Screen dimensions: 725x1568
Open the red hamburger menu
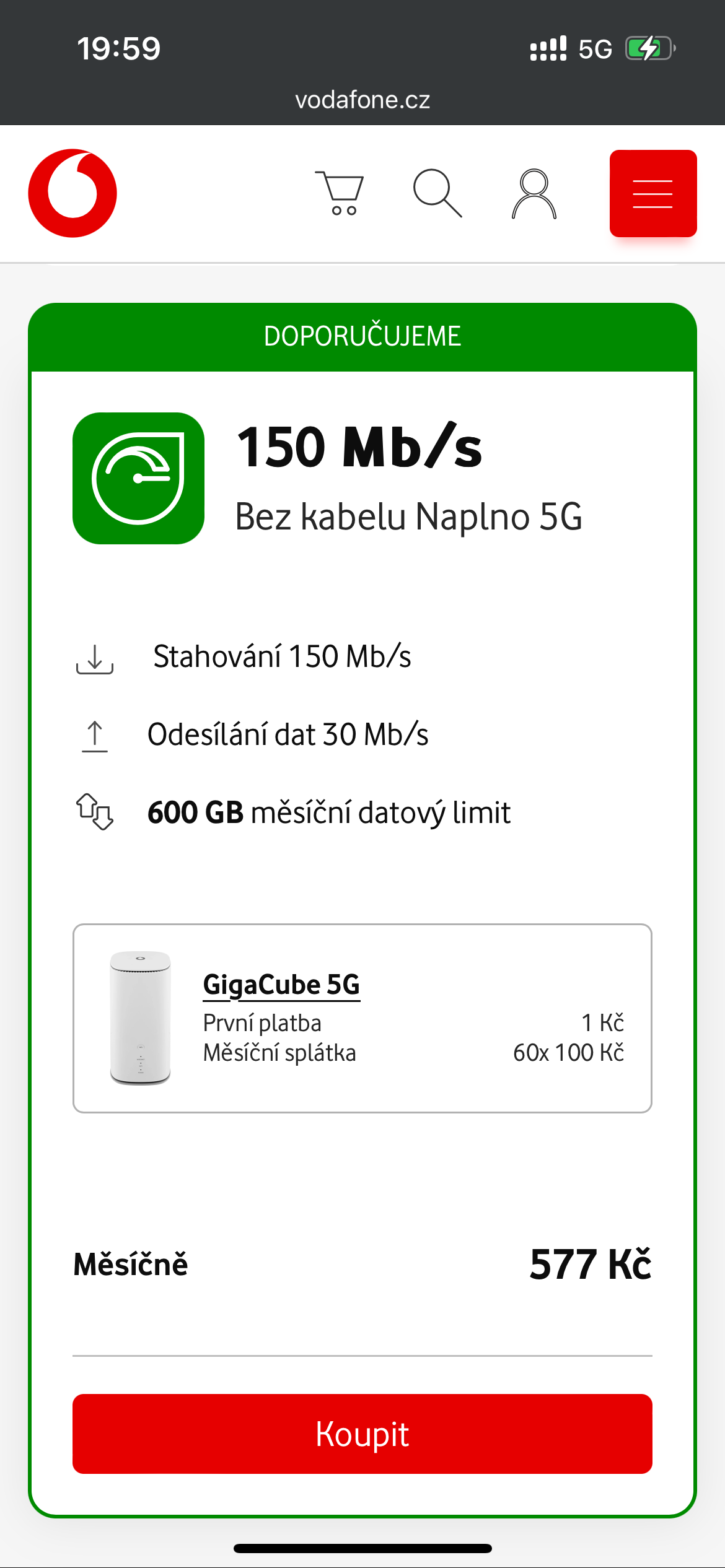pos(653,193)
